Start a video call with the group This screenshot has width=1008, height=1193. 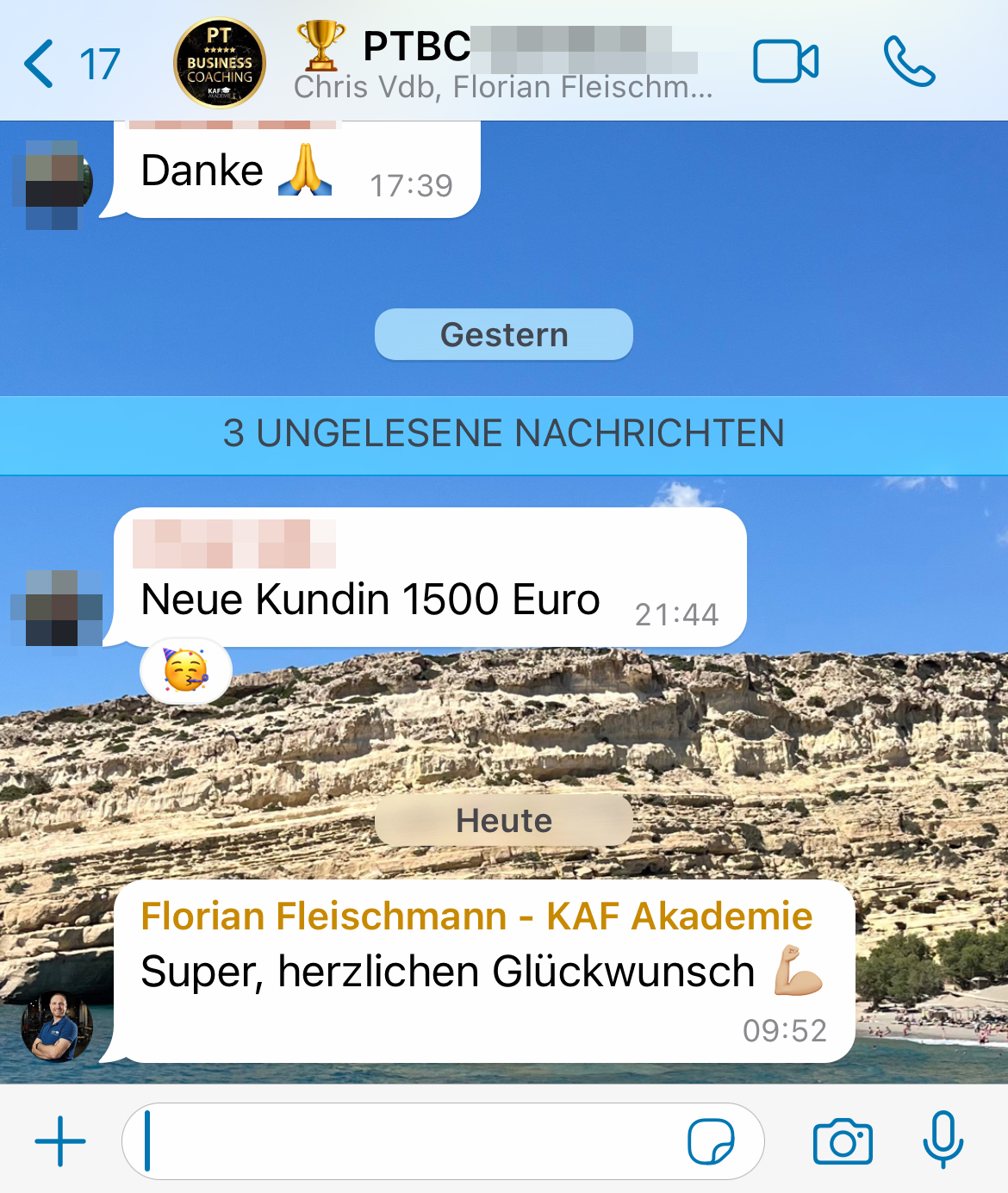pos(785,62)
